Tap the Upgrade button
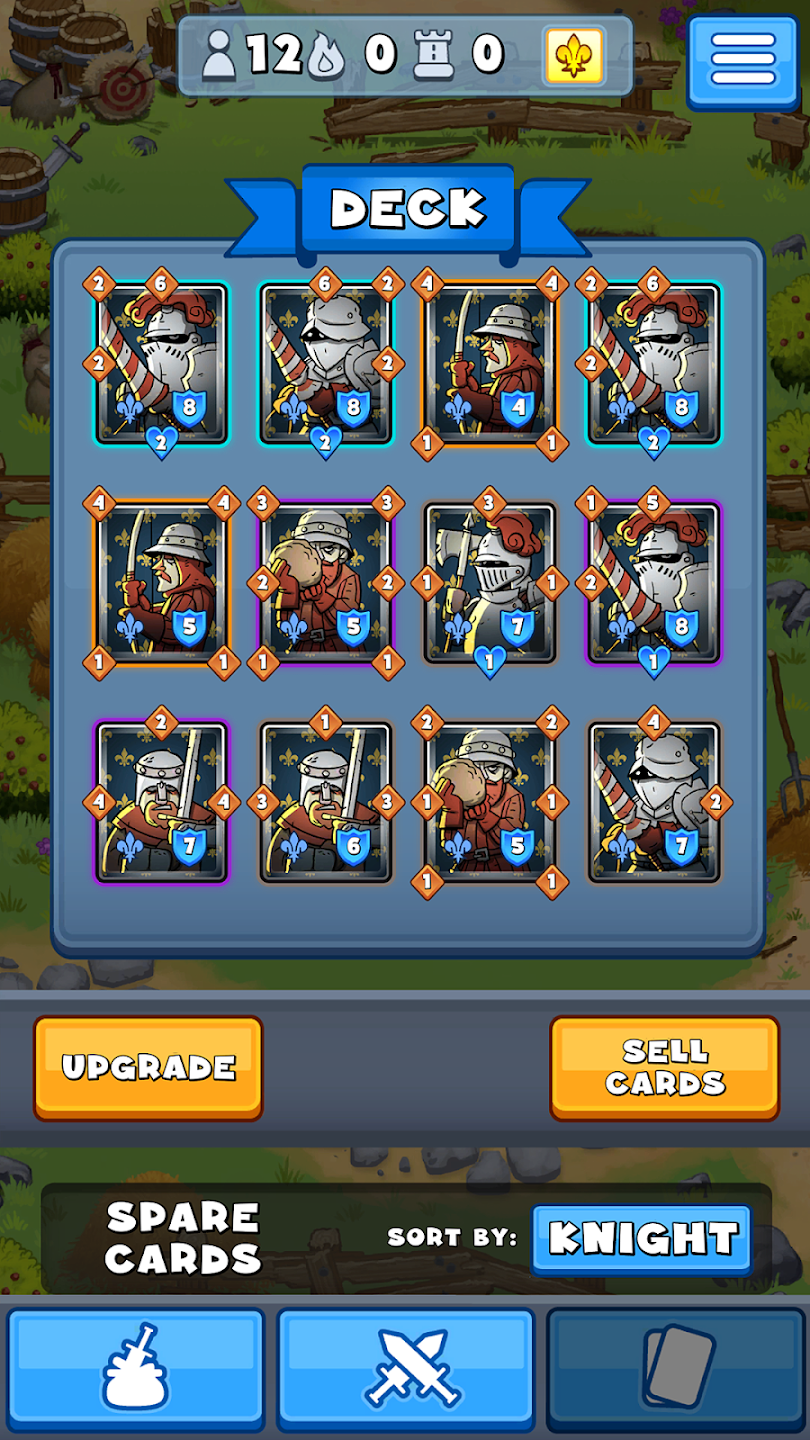Image resolution: width=810 pixels, height=1440 pixels. click(x=148, y=1066)
